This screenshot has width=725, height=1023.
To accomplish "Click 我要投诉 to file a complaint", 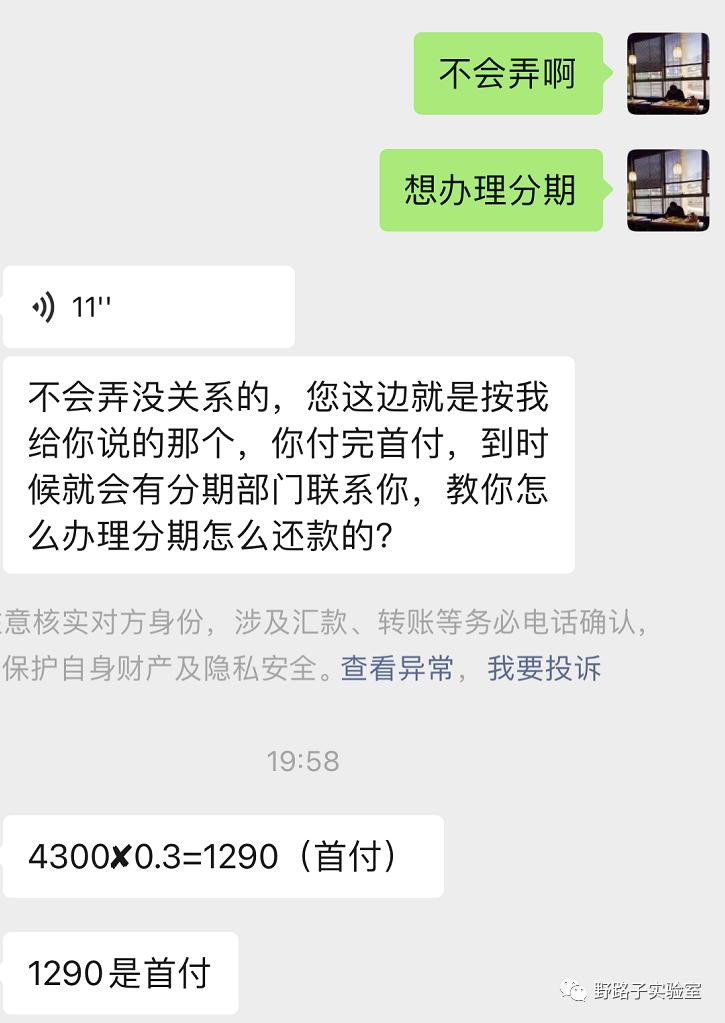I will coord(544,668).
